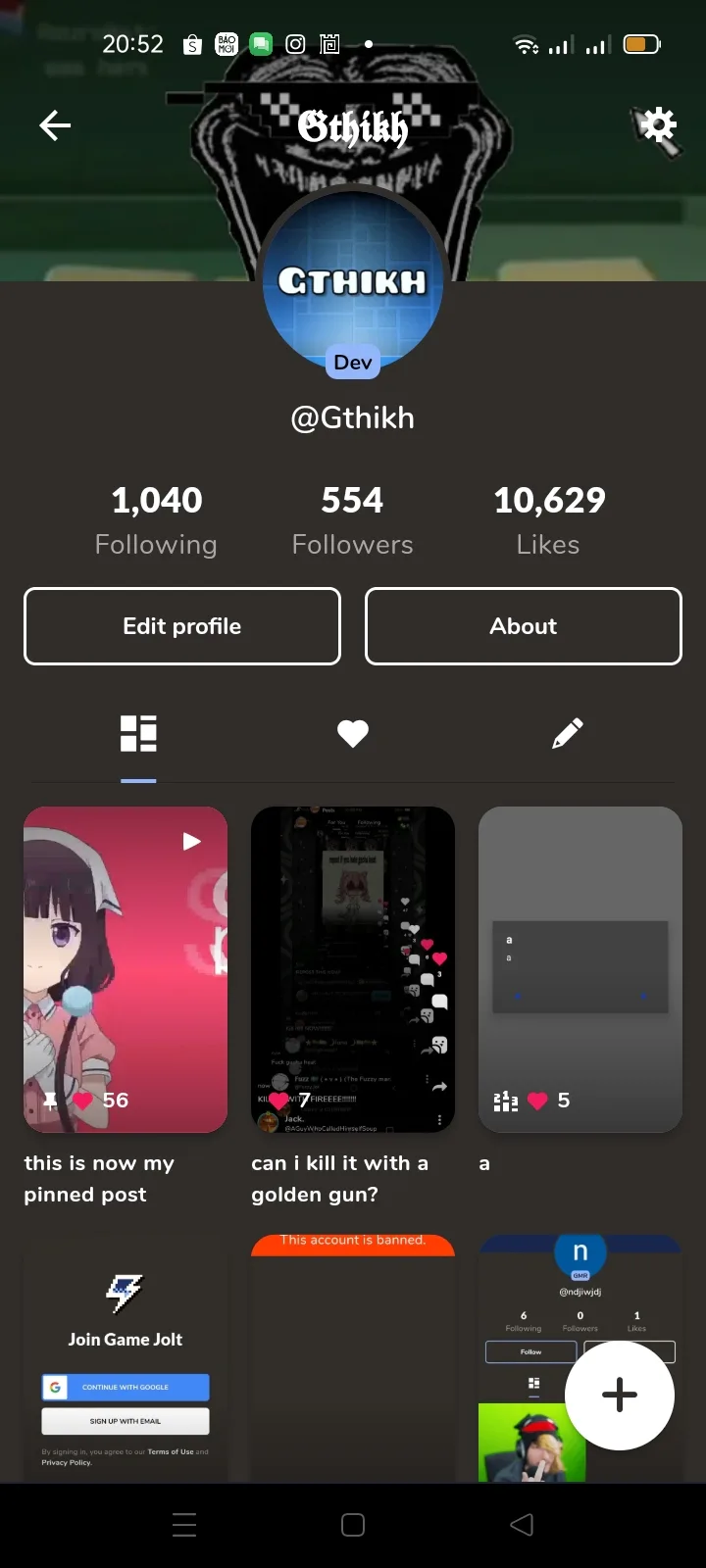Open settings via the gear icon

point(658,125)
